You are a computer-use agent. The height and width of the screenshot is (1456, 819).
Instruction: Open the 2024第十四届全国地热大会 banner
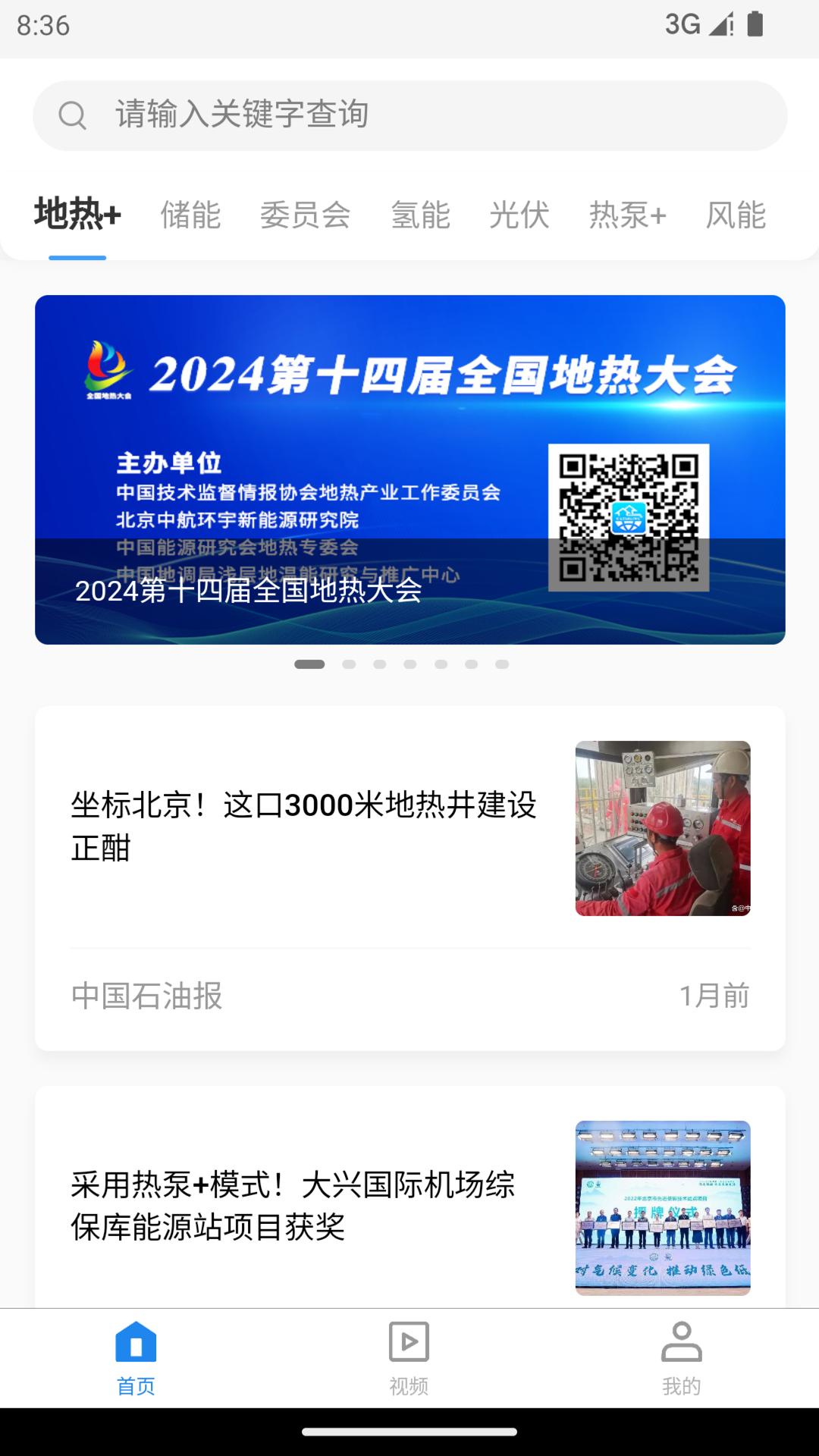(409, 470)
